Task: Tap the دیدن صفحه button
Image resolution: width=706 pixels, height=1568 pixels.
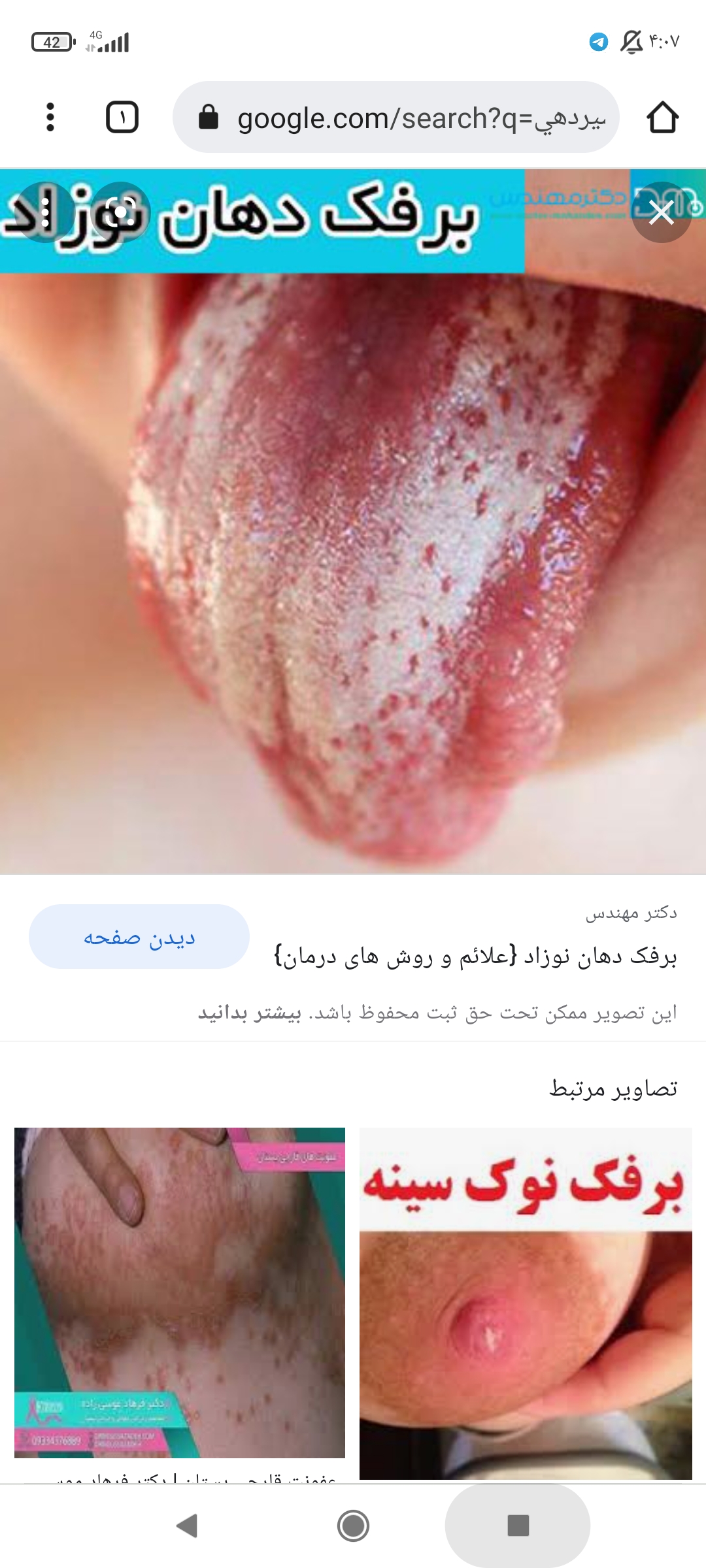Action: pos(139,937)
